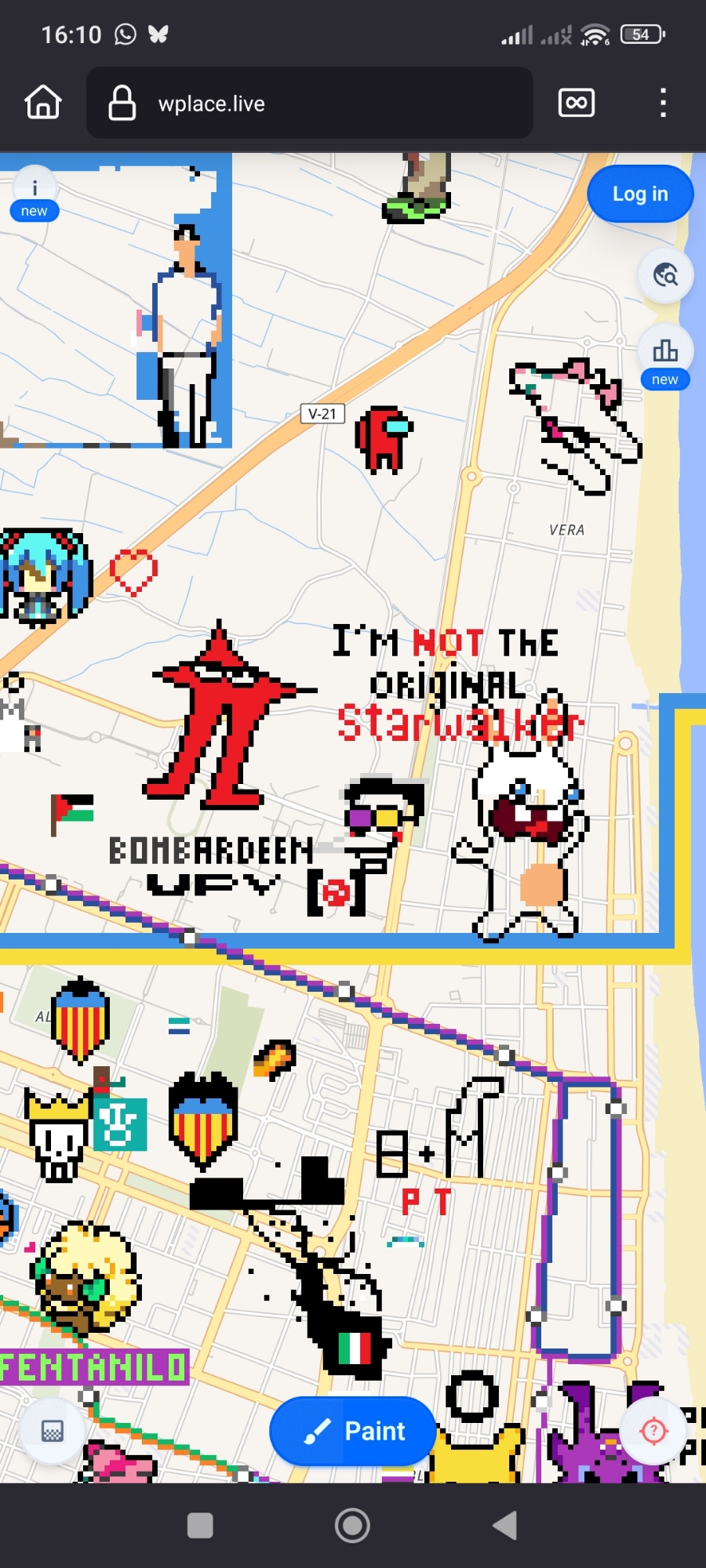Open recent apps from navigation bar
Image resolution: width=706 pixels, height=1568 pixels.
tap(200, 1525)
